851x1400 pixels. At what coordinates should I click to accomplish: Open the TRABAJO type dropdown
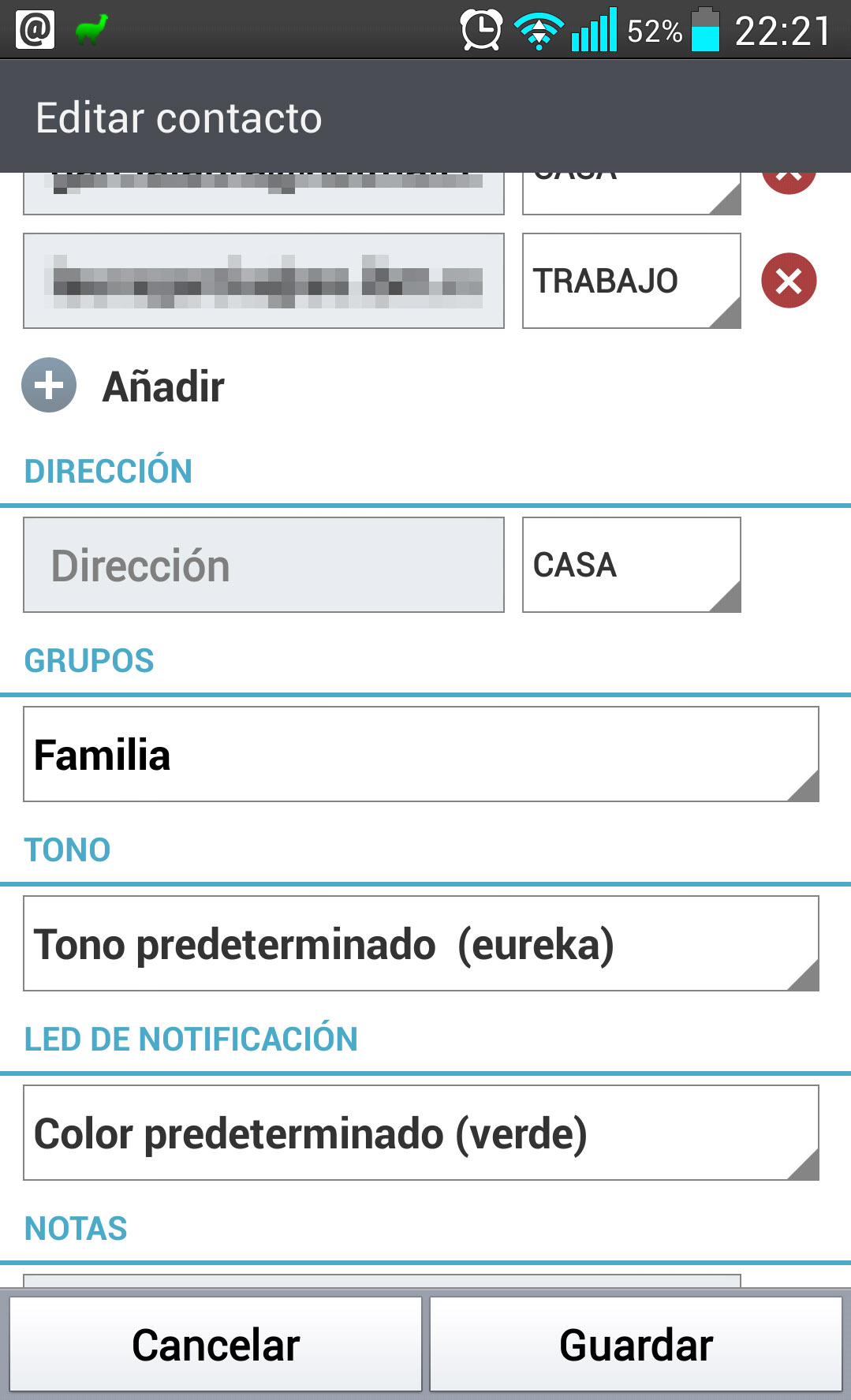click(631, 281)
